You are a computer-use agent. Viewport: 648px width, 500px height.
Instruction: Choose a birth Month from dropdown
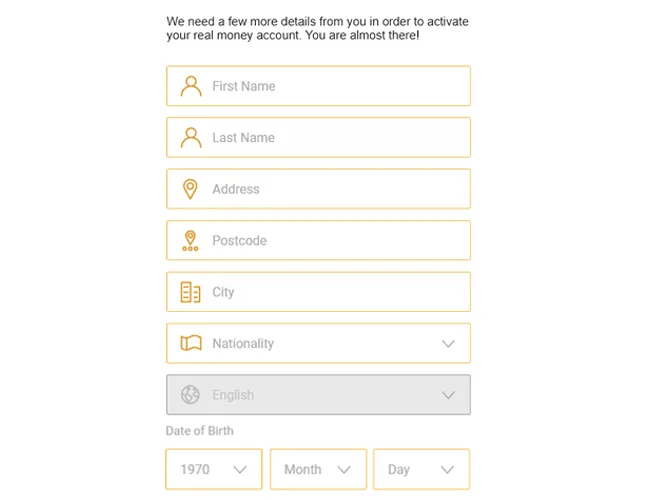click(x=318, y=469)
